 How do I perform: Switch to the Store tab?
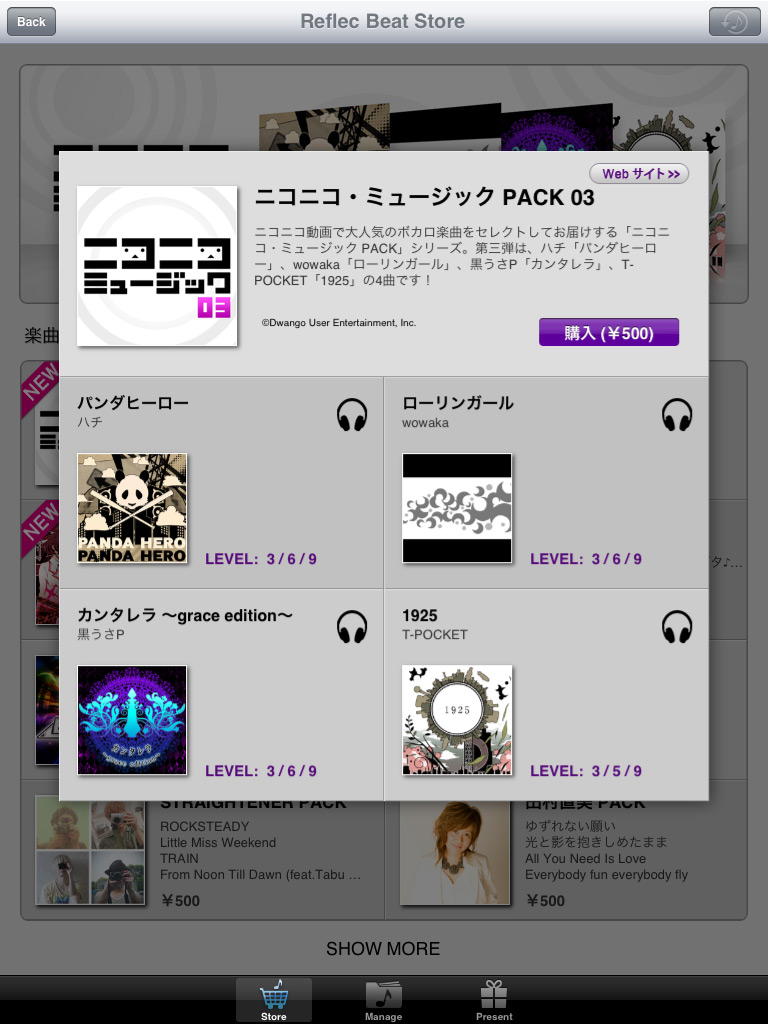pyautogui.click(x=273, y=1000)
